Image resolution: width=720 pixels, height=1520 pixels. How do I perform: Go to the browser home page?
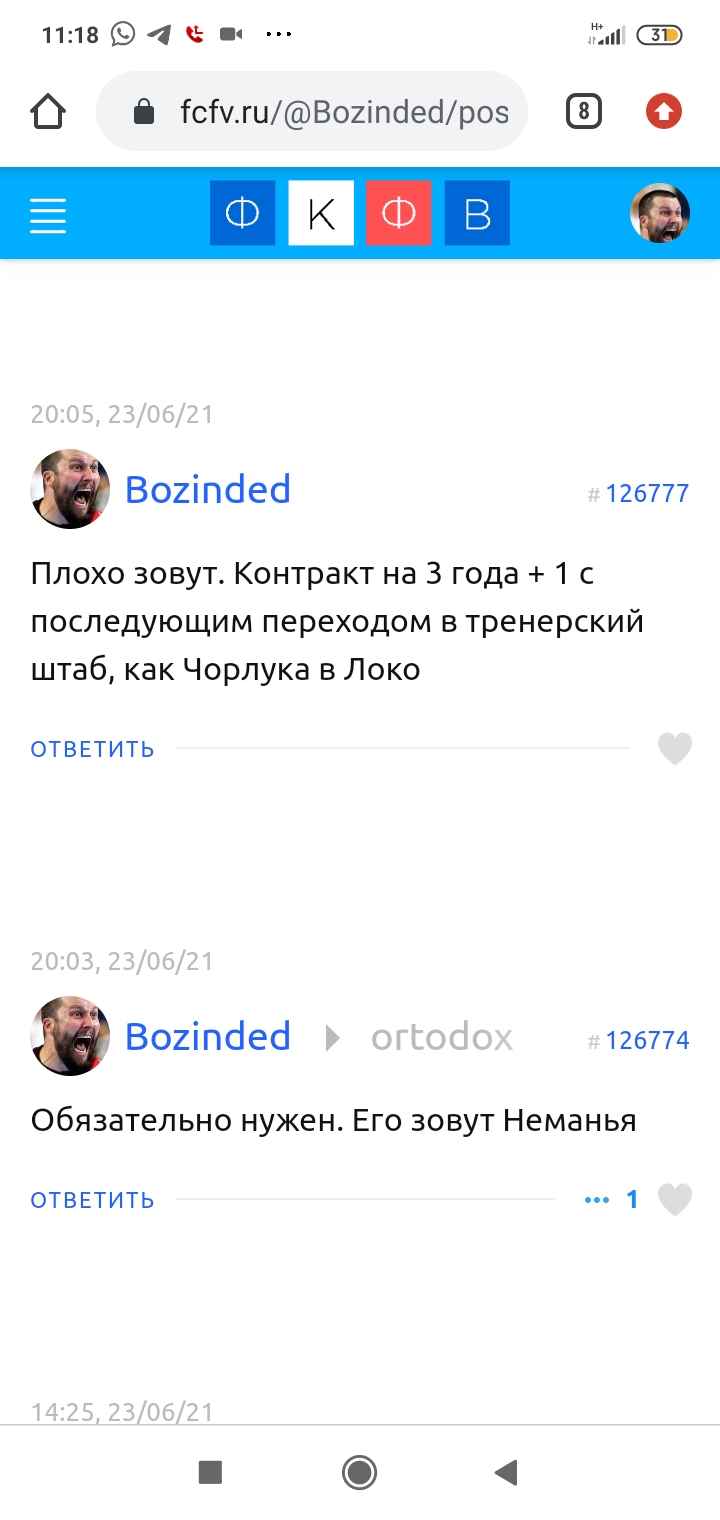pos(48,112)
